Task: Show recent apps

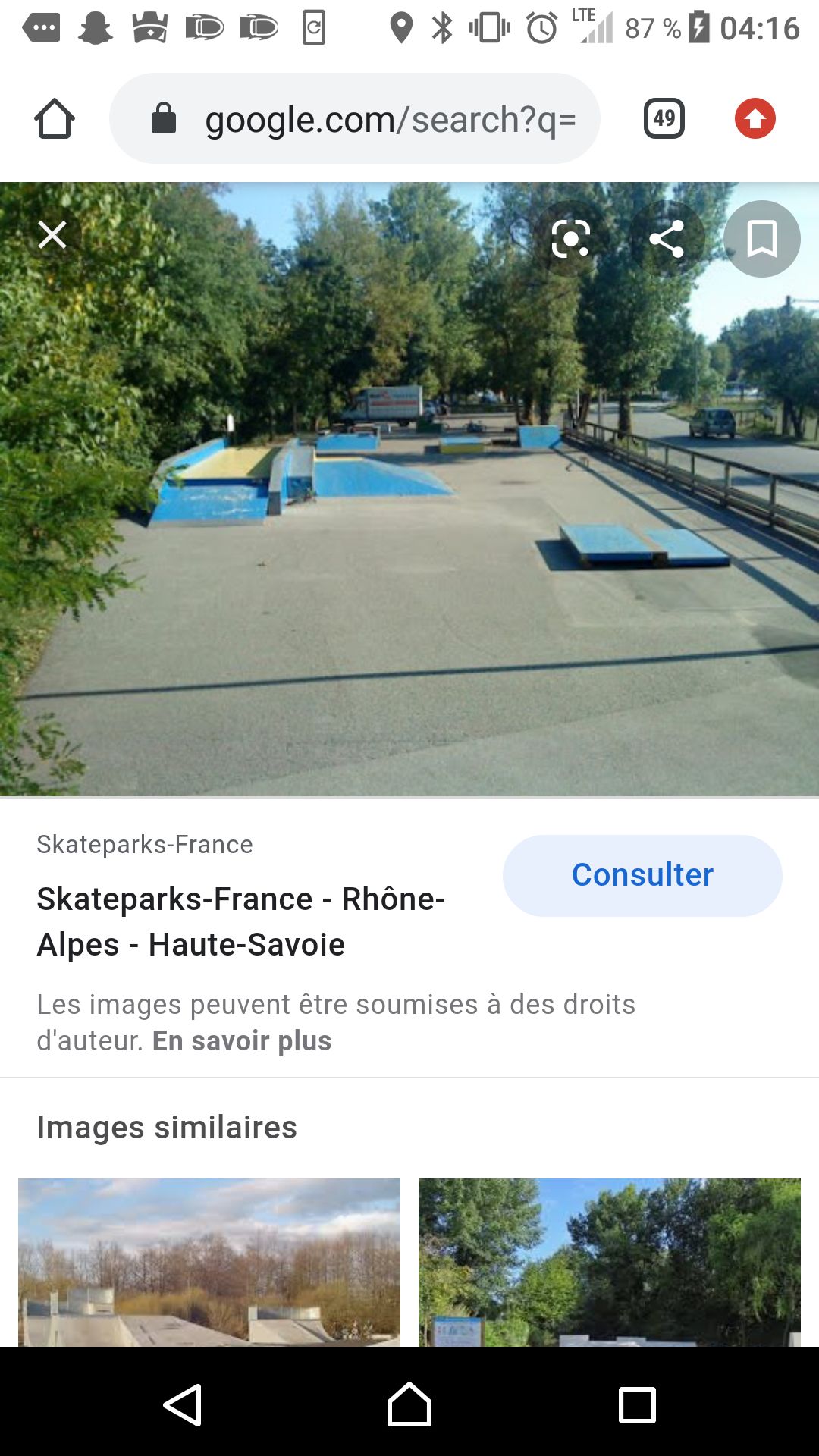Action: pyautogui.click(x=637, y=1404)
